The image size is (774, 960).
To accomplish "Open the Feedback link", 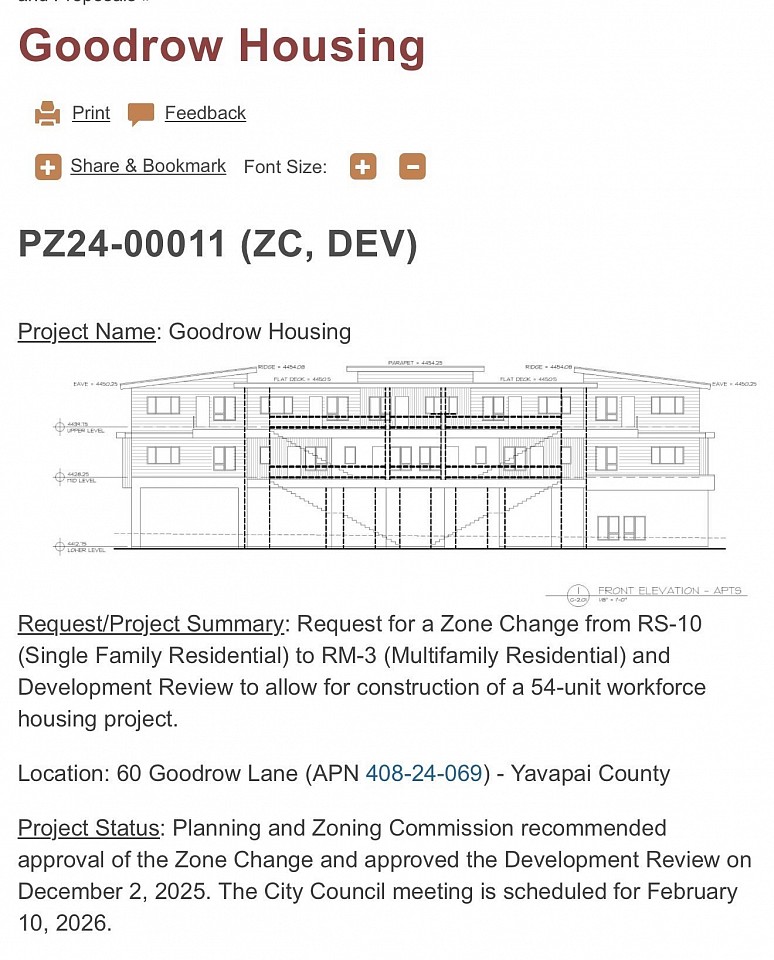I will pyautogui.click(x=205, y=113).
